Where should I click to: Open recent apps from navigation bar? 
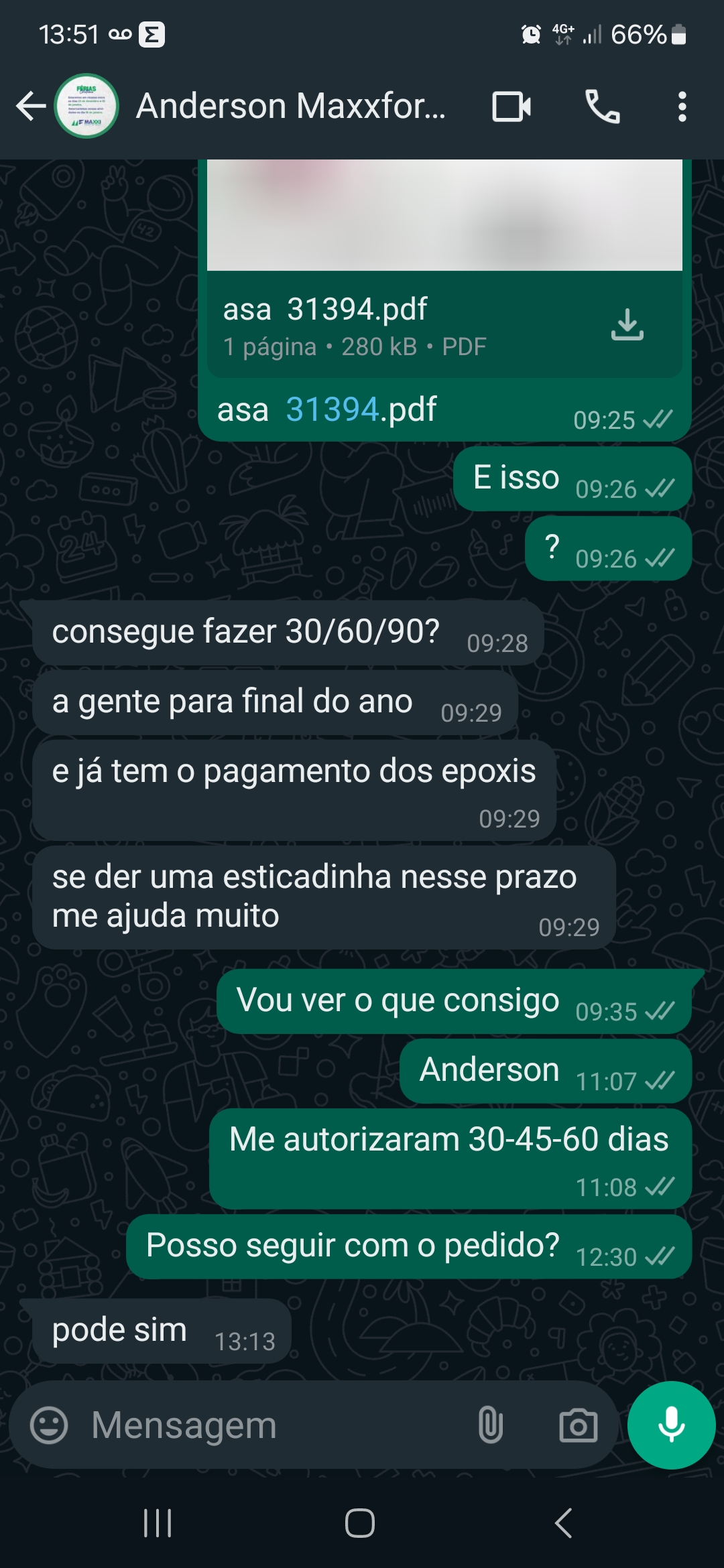(x=158, y=1522)
